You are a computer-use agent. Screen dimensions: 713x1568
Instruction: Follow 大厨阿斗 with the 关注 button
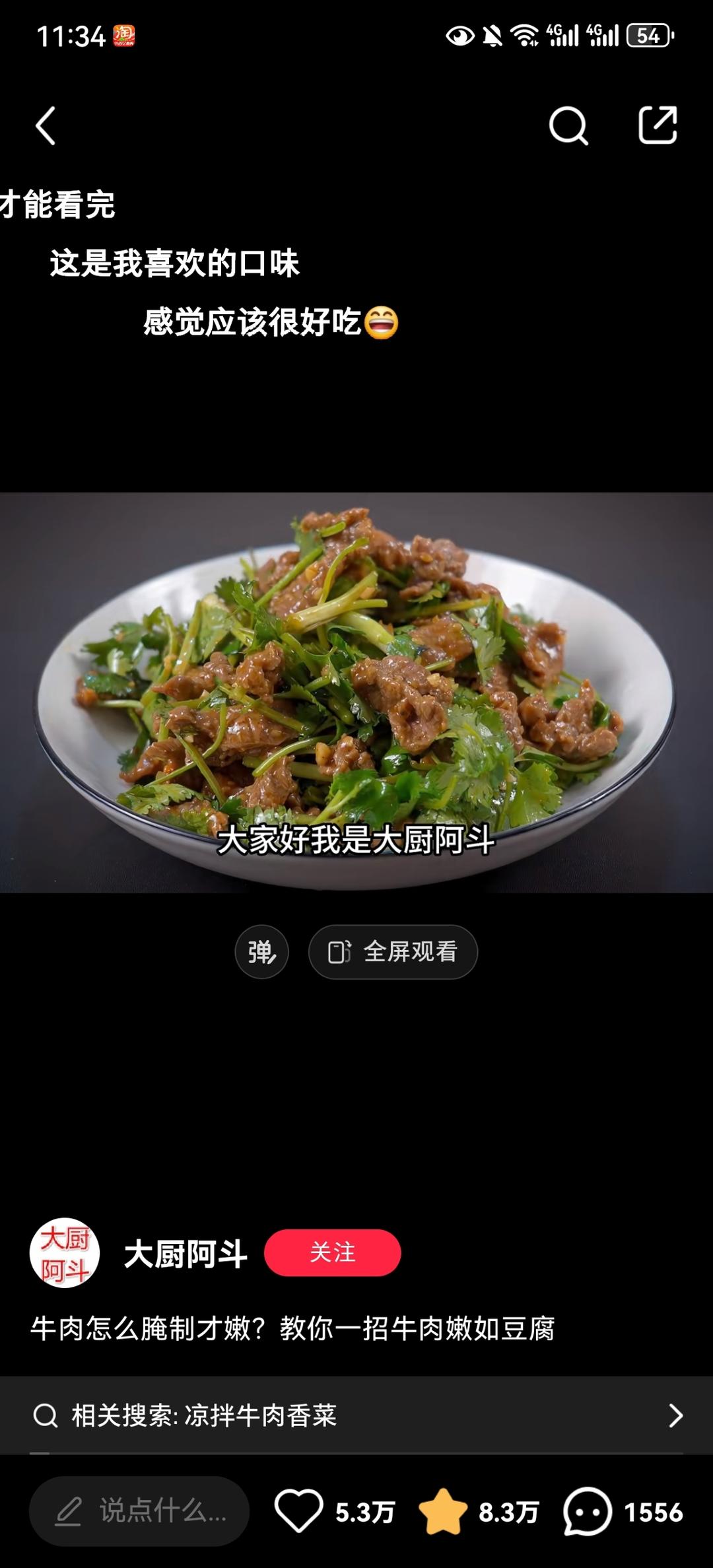332,1252
